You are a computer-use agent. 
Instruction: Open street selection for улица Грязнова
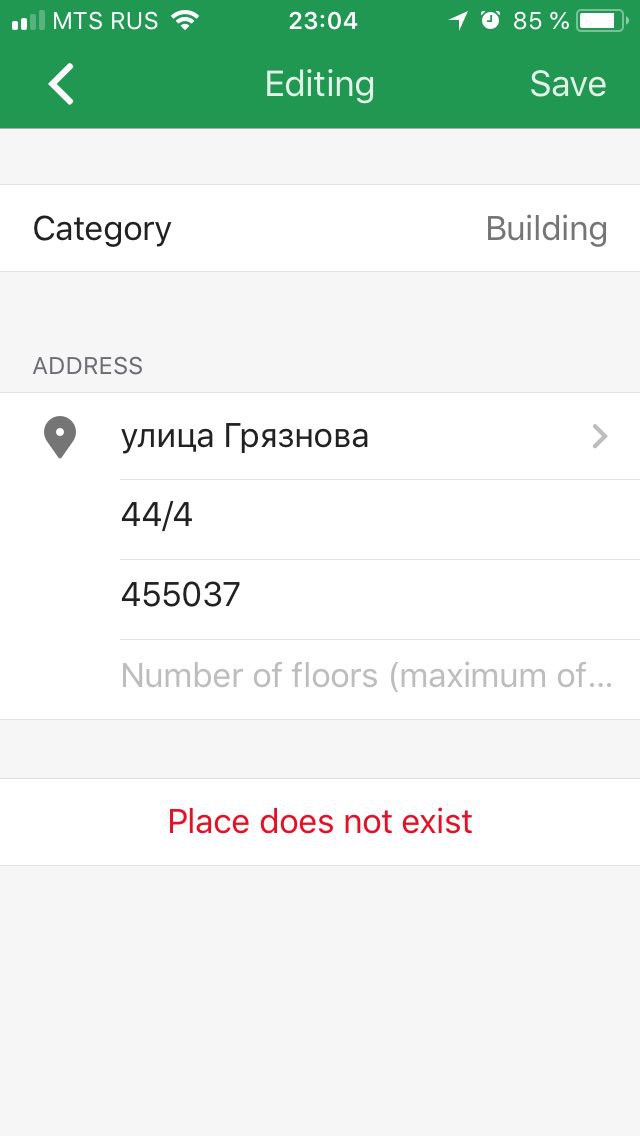point(320,437)
